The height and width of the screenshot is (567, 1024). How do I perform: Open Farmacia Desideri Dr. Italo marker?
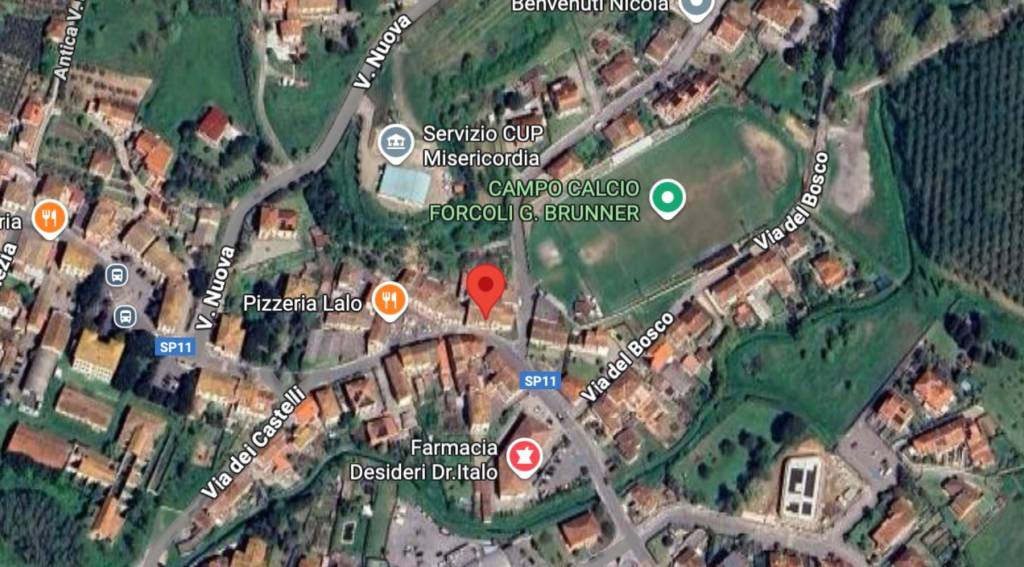[523, 457]
